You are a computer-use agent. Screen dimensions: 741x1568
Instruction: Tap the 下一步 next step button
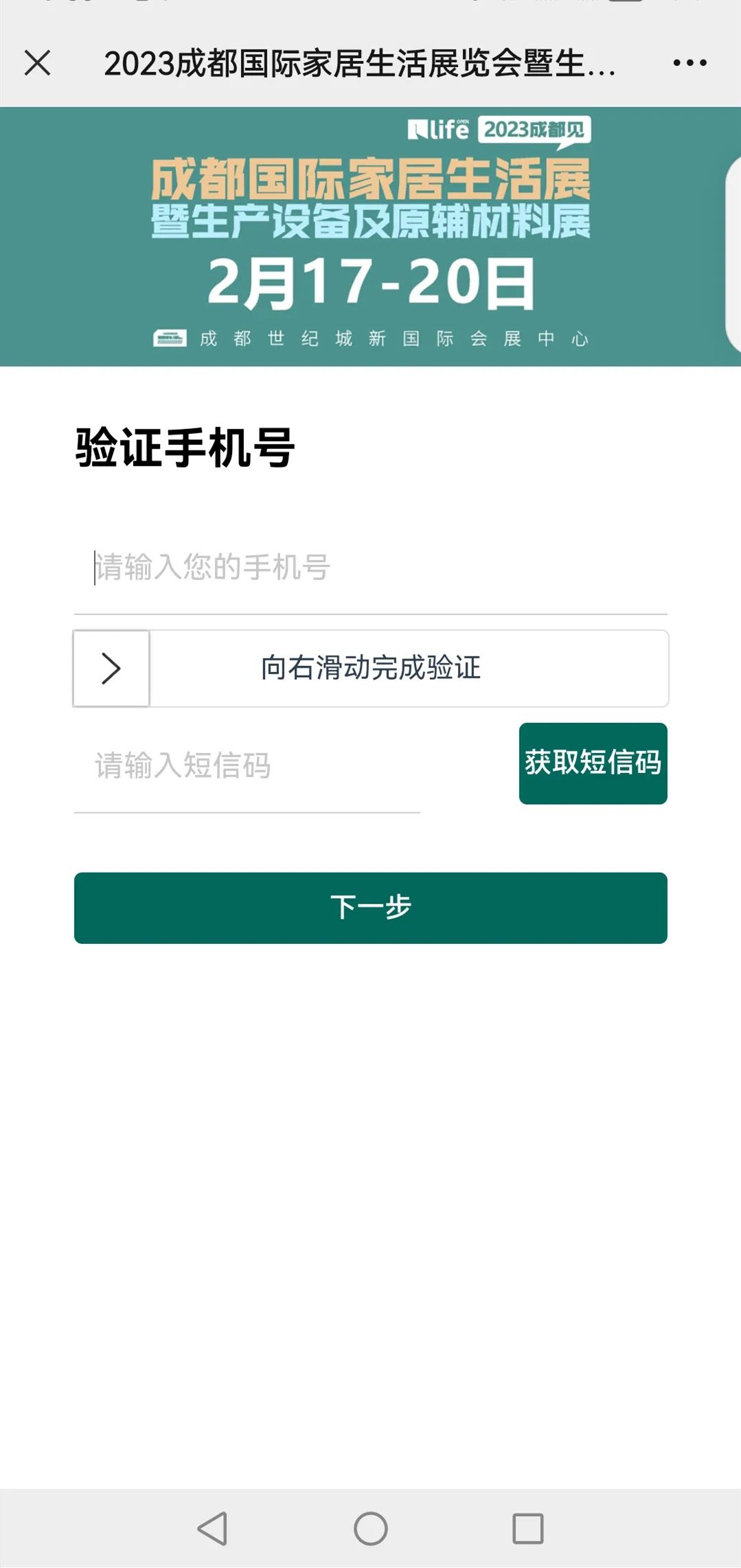[x=371, y=908]
